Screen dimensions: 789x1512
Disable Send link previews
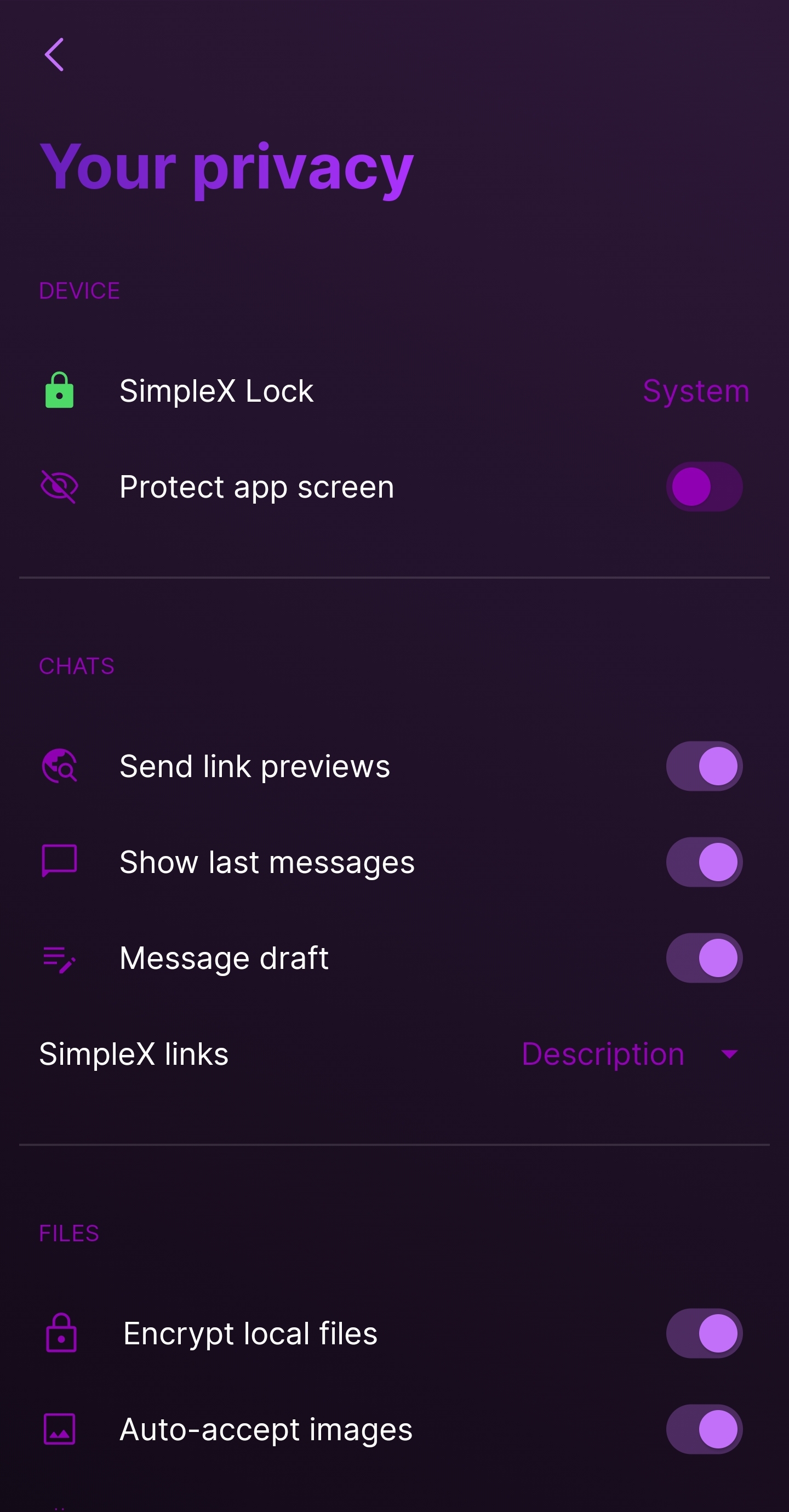[x=704, y=766]
